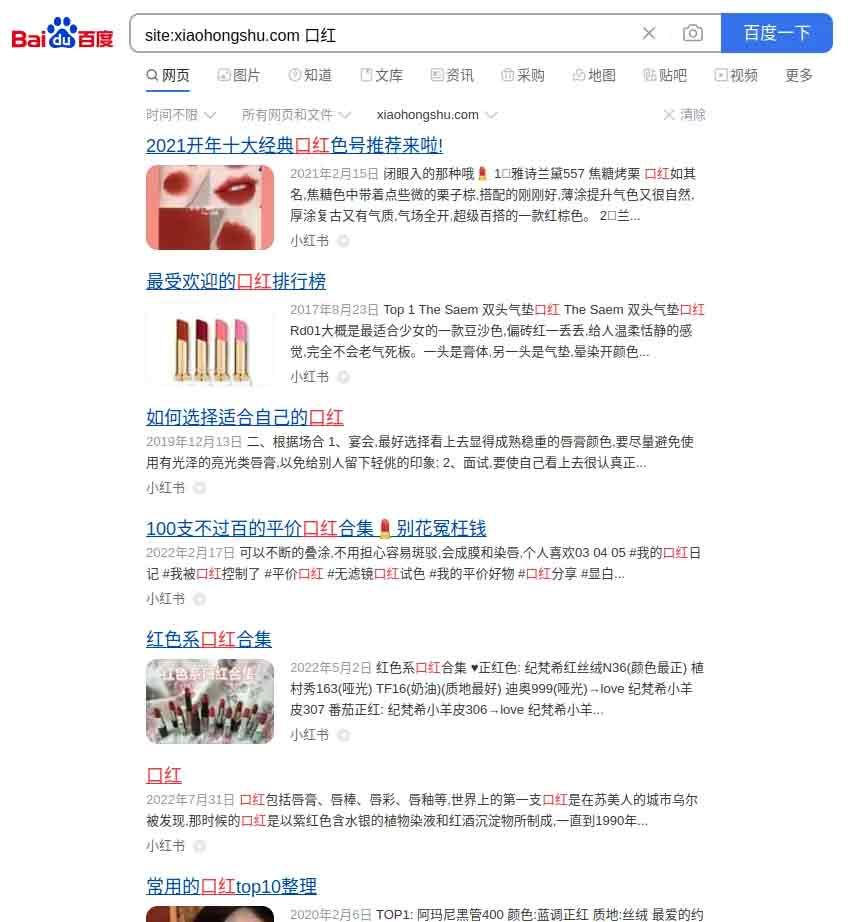The width and height of the screenshot is (860, 922).
Task: Switch to the 文库 tab
Action: [381, 75]
